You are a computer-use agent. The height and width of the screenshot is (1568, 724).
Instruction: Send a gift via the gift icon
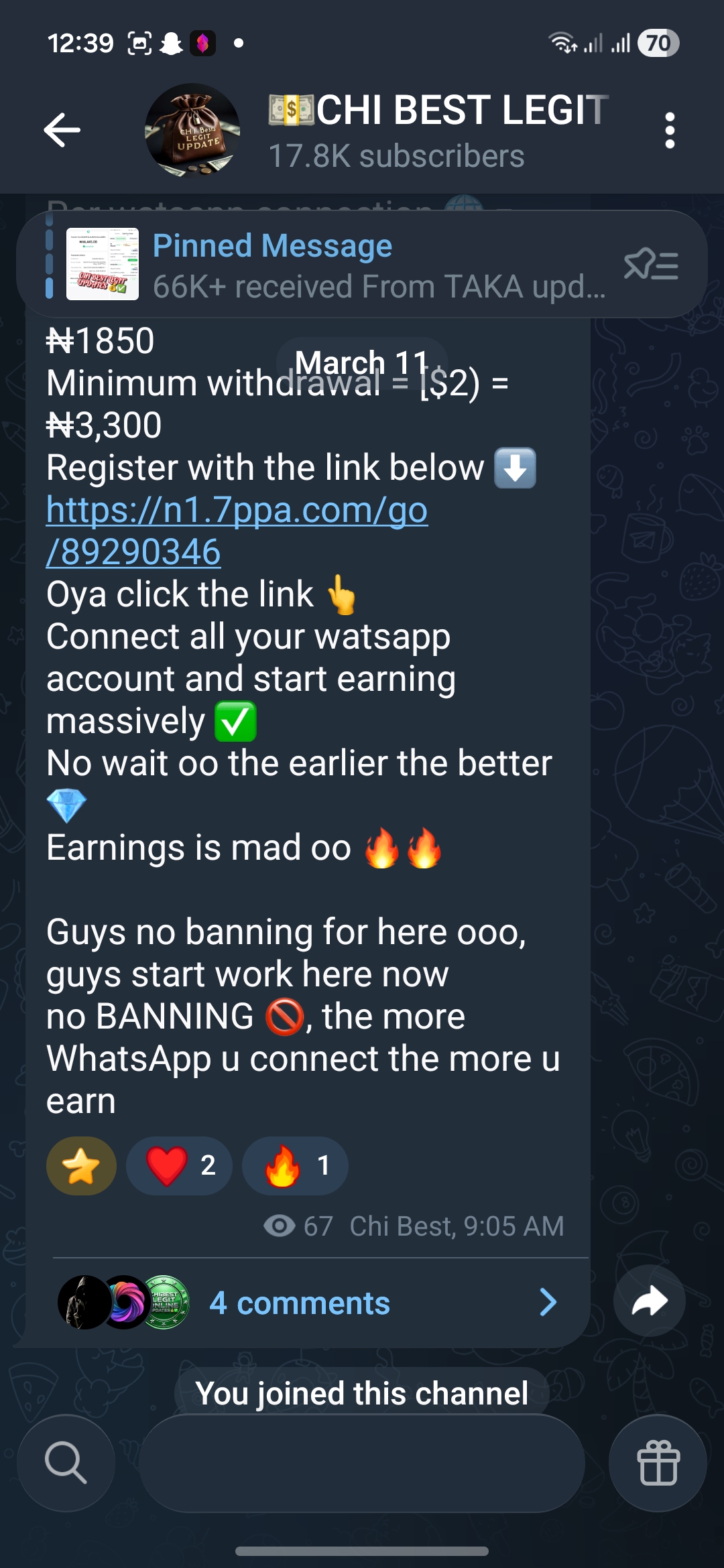(x=658, y=1463)
